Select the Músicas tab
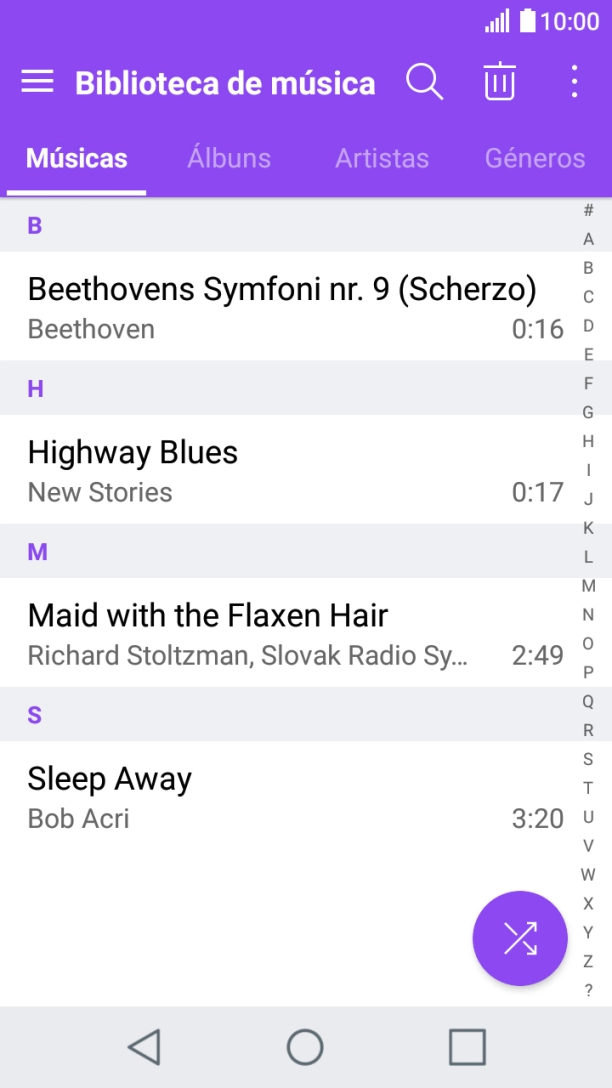Image resolution: width=612 pixels, height=1088 pixels. coord(77,158)
